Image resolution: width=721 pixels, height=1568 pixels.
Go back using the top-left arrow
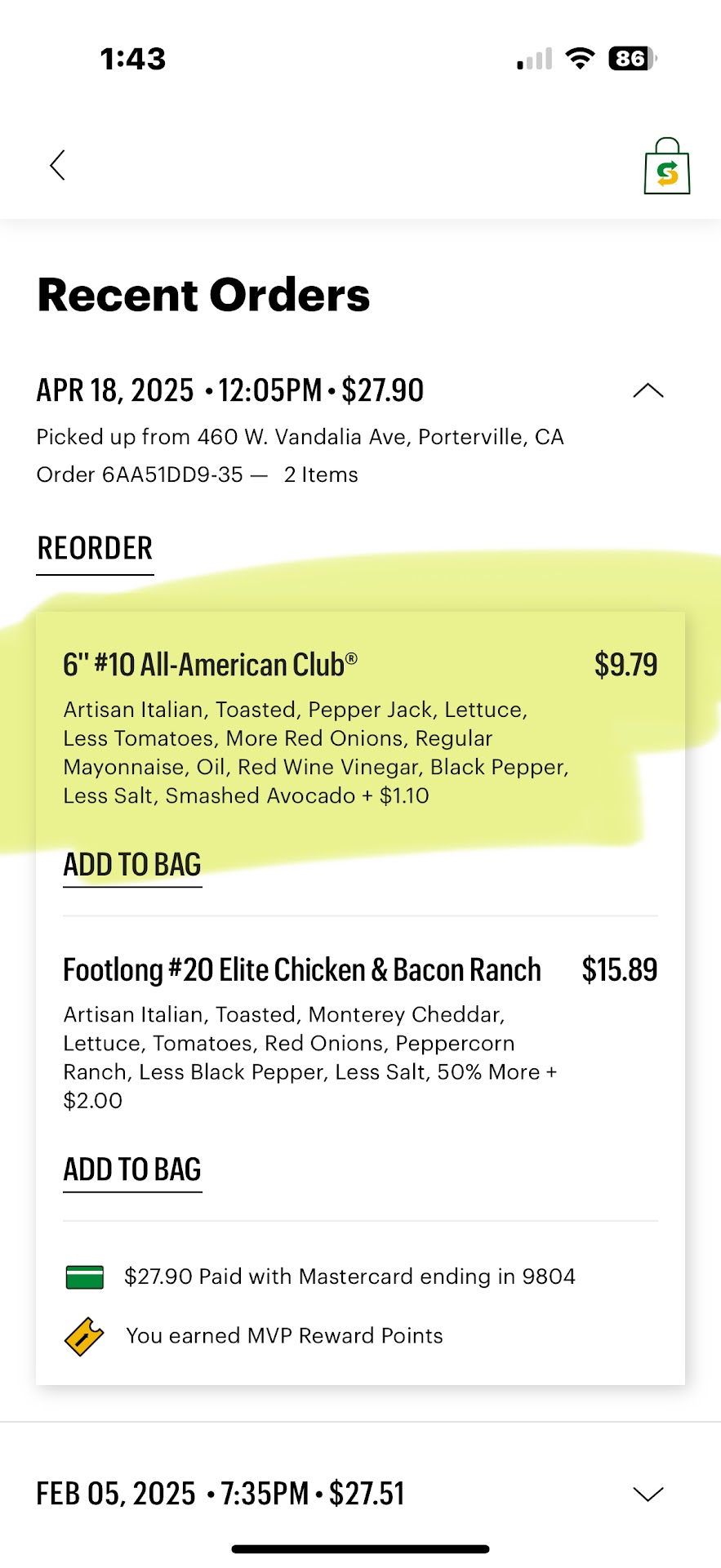57,165
